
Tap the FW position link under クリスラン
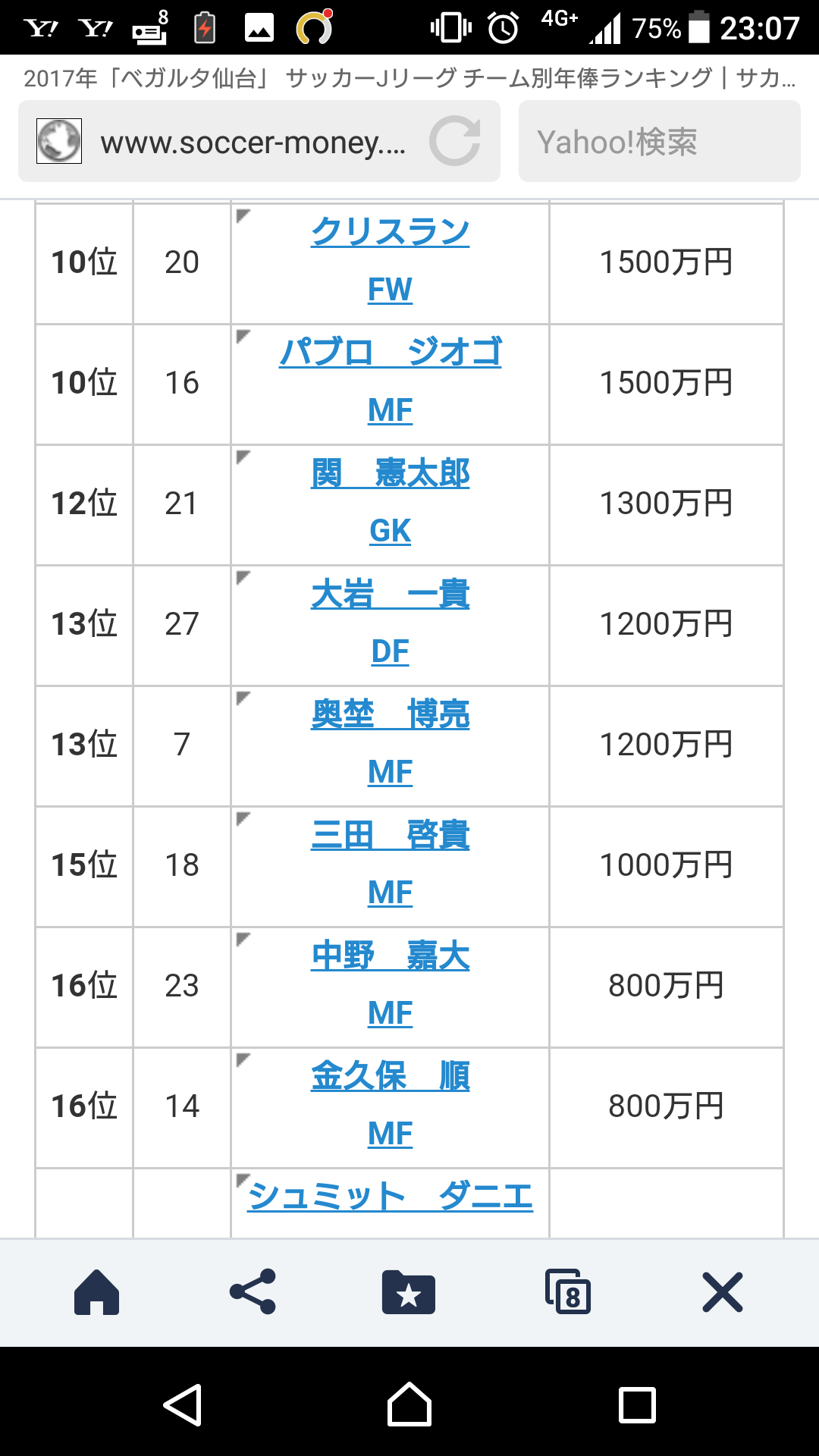[x=390, y=289]
